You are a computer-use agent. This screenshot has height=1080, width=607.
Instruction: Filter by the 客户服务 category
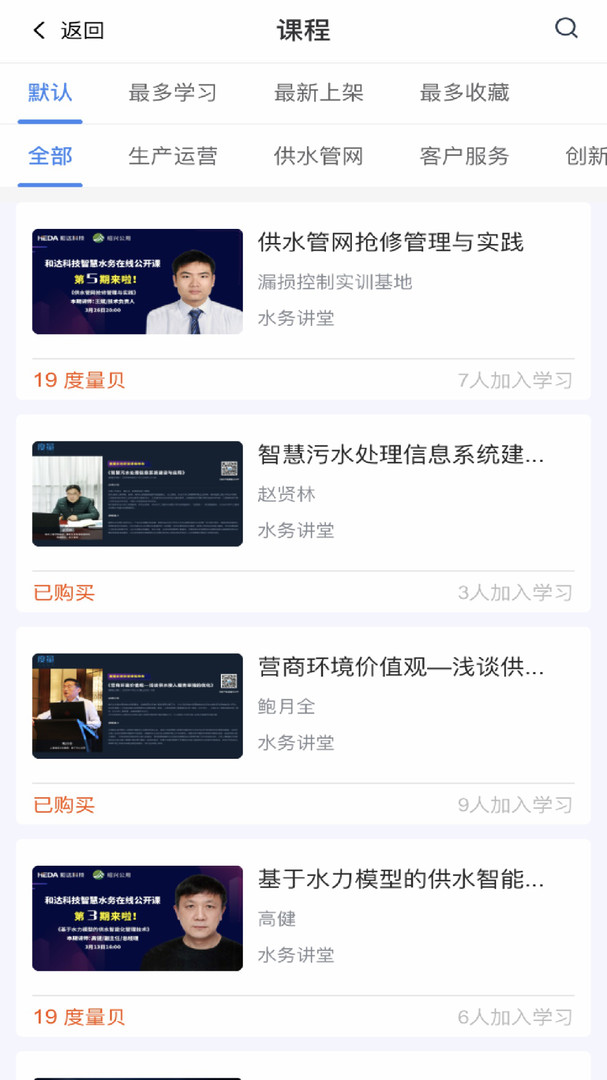tap(465, 155)
